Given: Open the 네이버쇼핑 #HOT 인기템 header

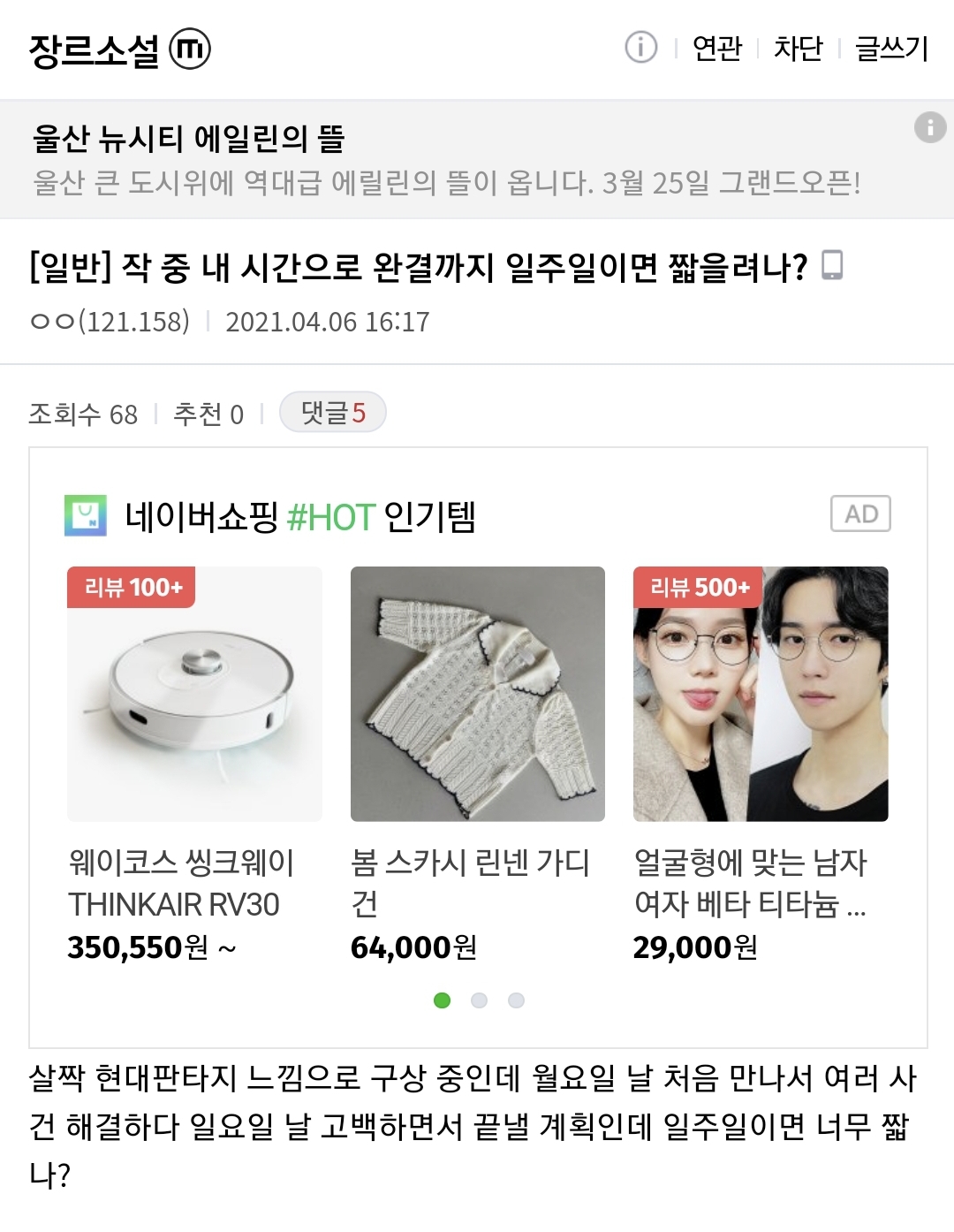Looking at the screenshot, I should (300, 517).
